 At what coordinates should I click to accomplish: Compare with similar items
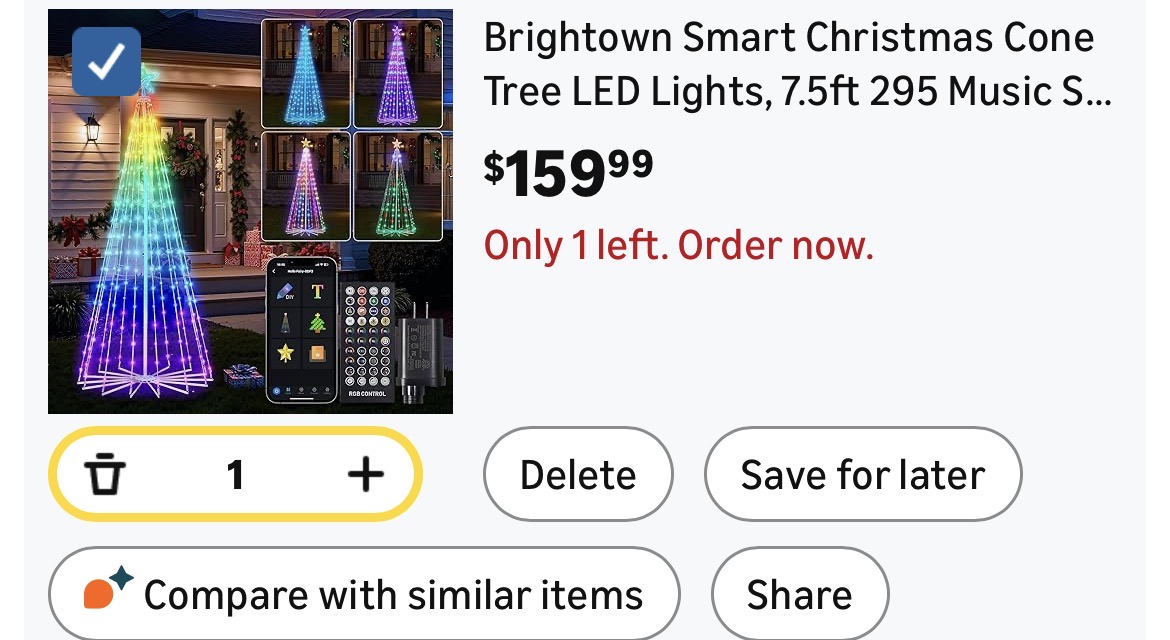[364, 595]
